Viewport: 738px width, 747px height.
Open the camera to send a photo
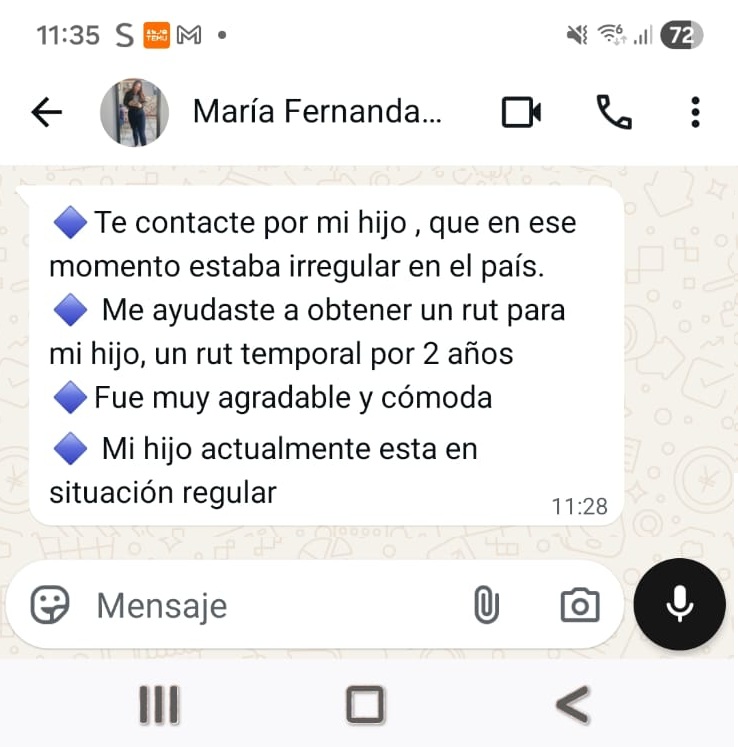[579, 604]
